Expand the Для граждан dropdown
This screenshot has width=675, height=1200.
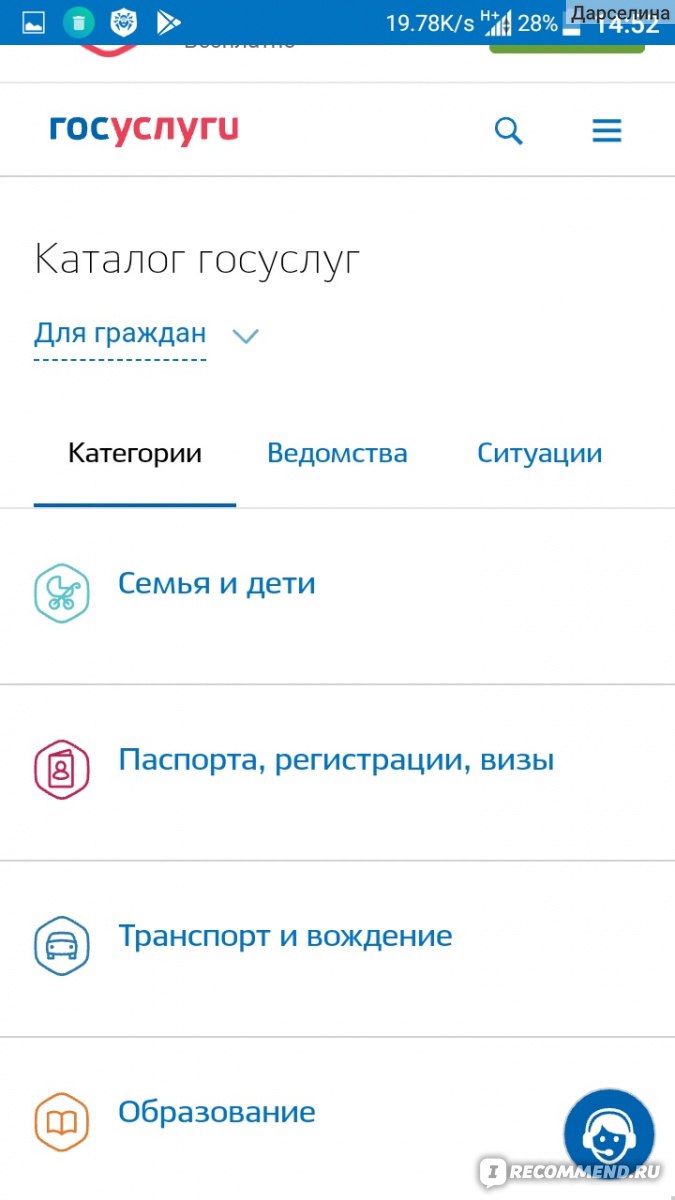tap(147, 334)
